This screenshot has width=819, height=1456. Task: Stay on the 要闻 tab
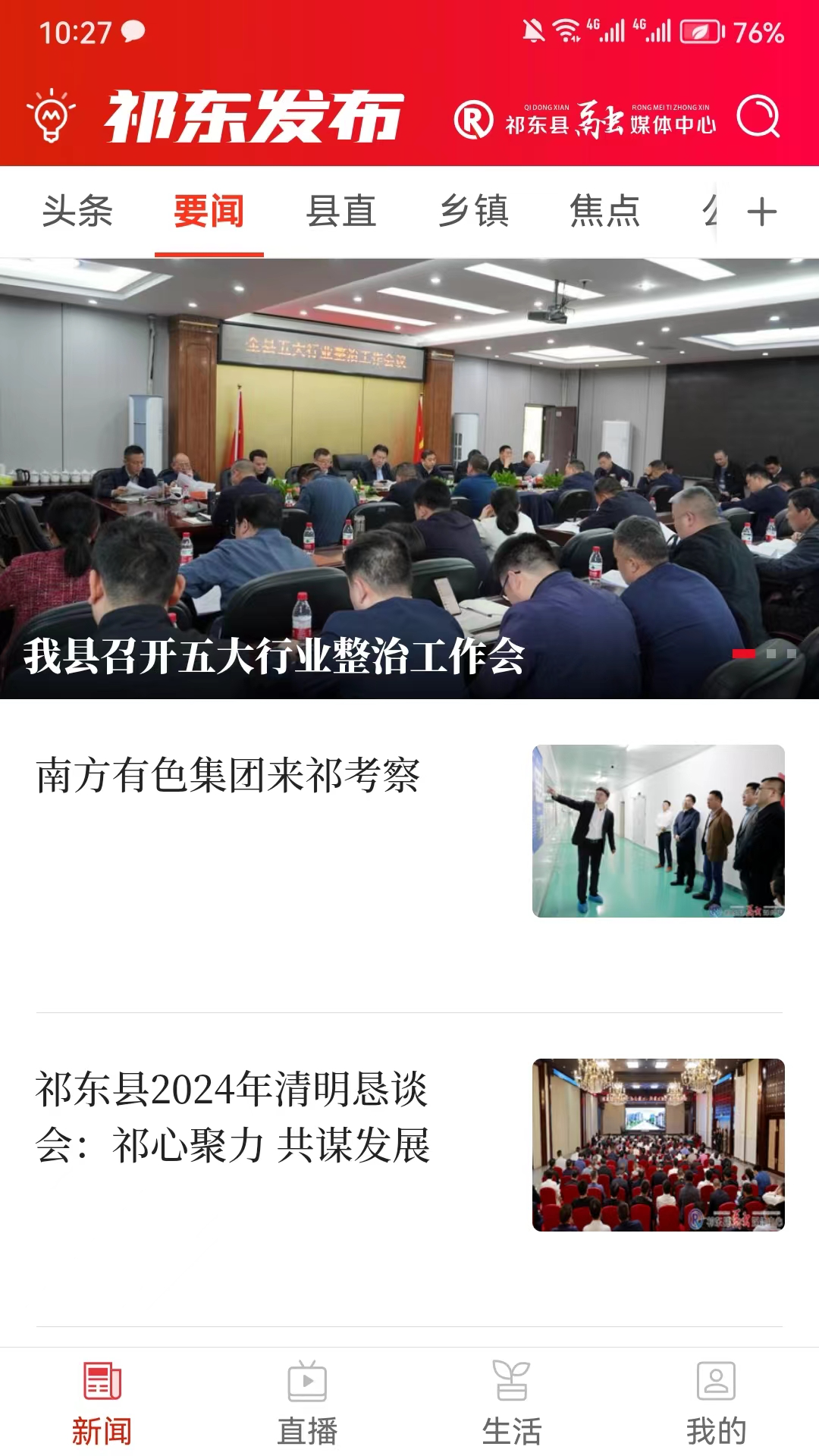[x=209, y=212]
